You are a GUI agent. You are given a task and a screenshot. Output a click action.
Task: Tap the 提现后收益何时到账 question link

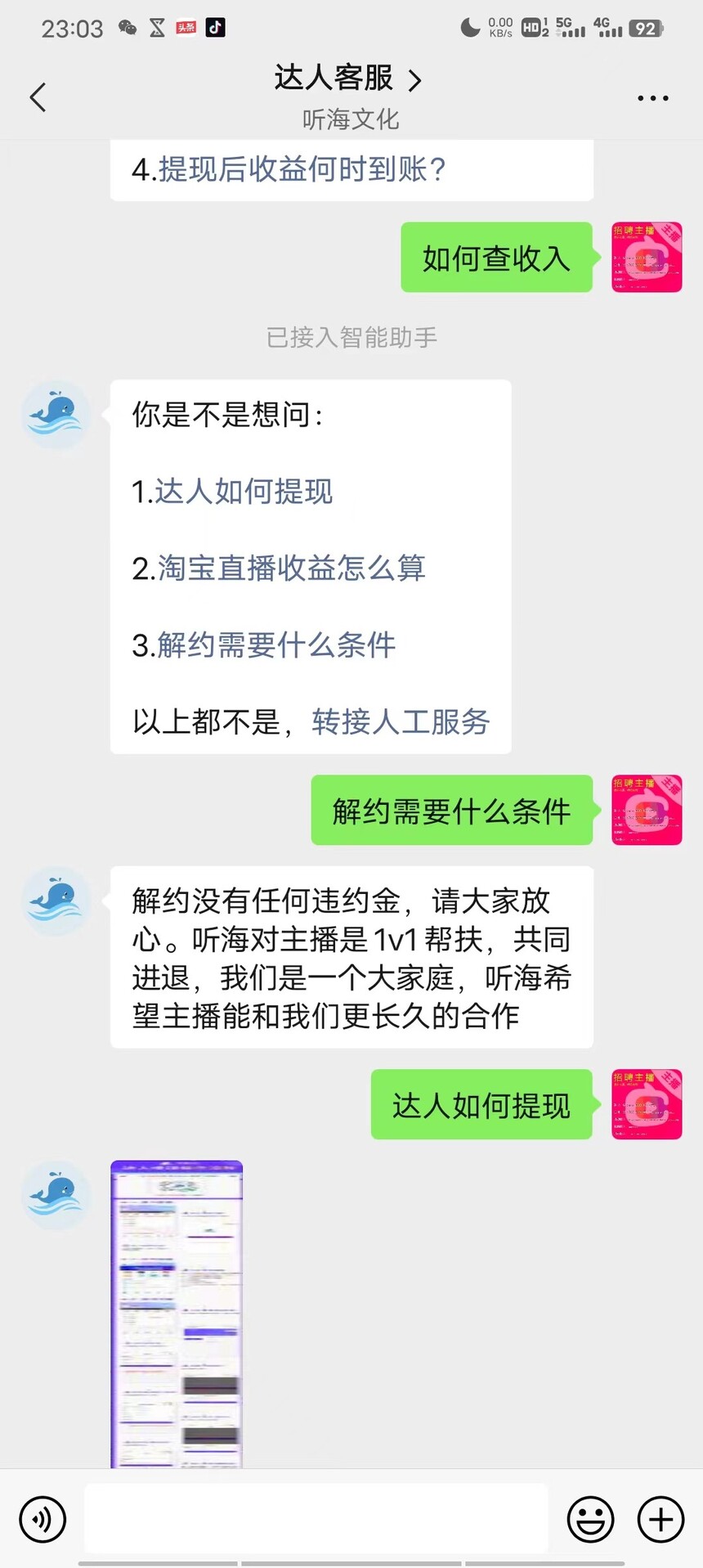[301, 169]
